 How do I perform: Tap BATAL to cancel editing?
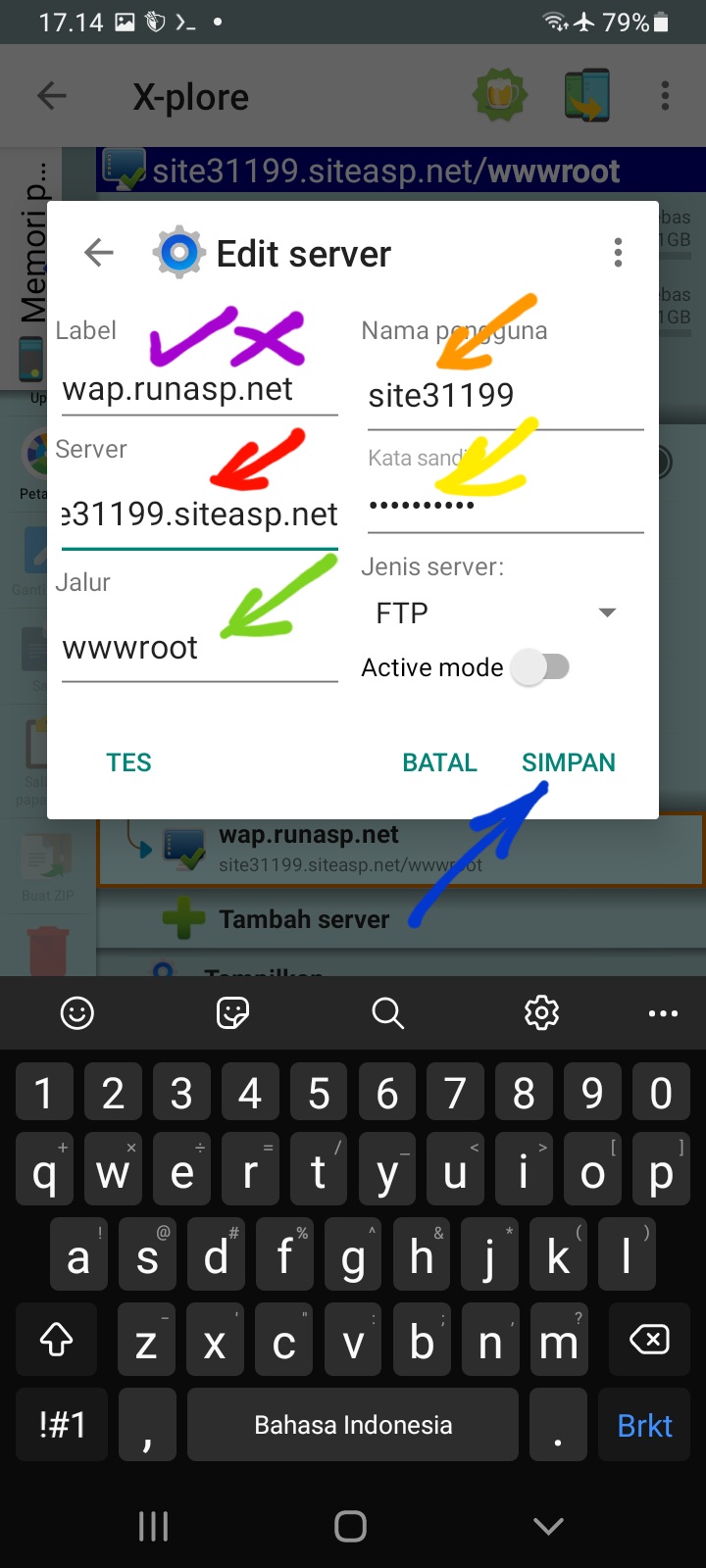tap(439, 762)
